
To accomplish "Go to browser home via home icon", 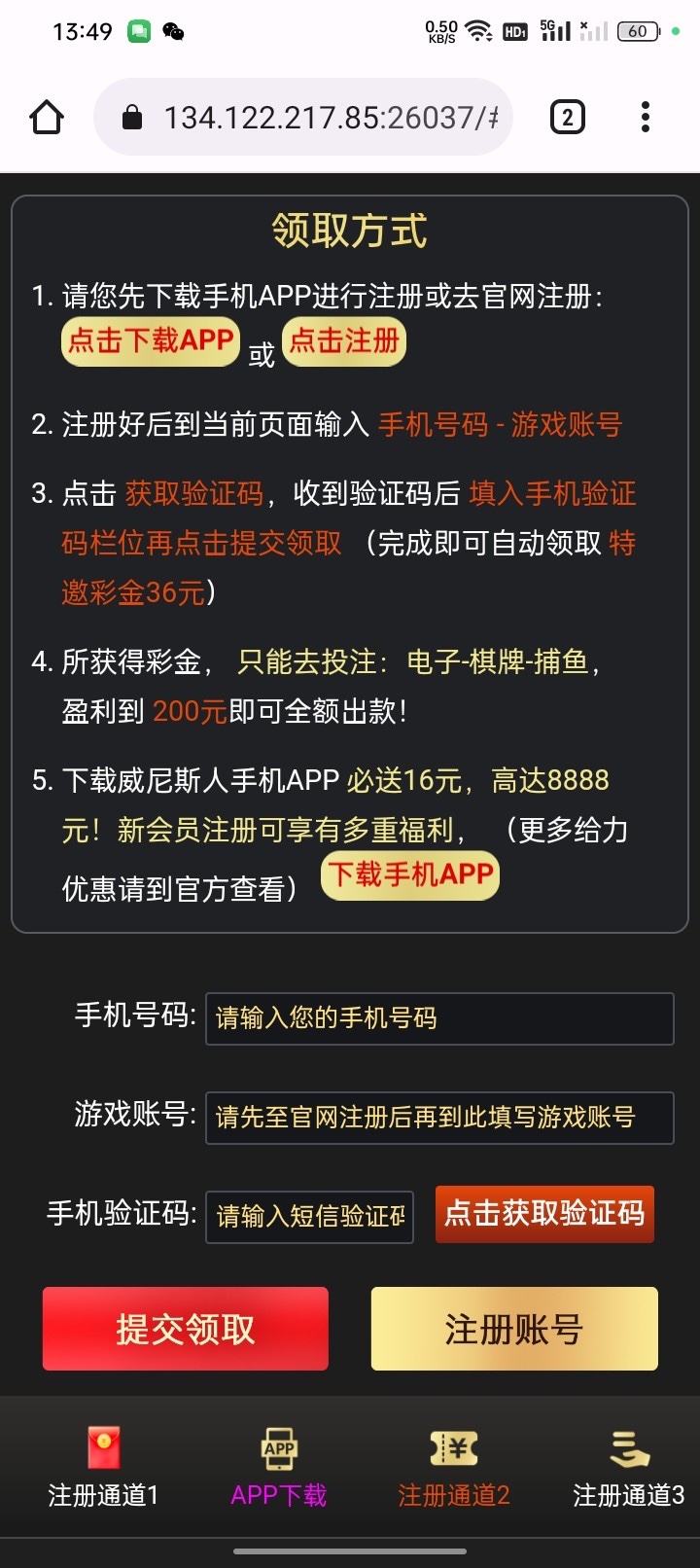I will coord(46,116).
